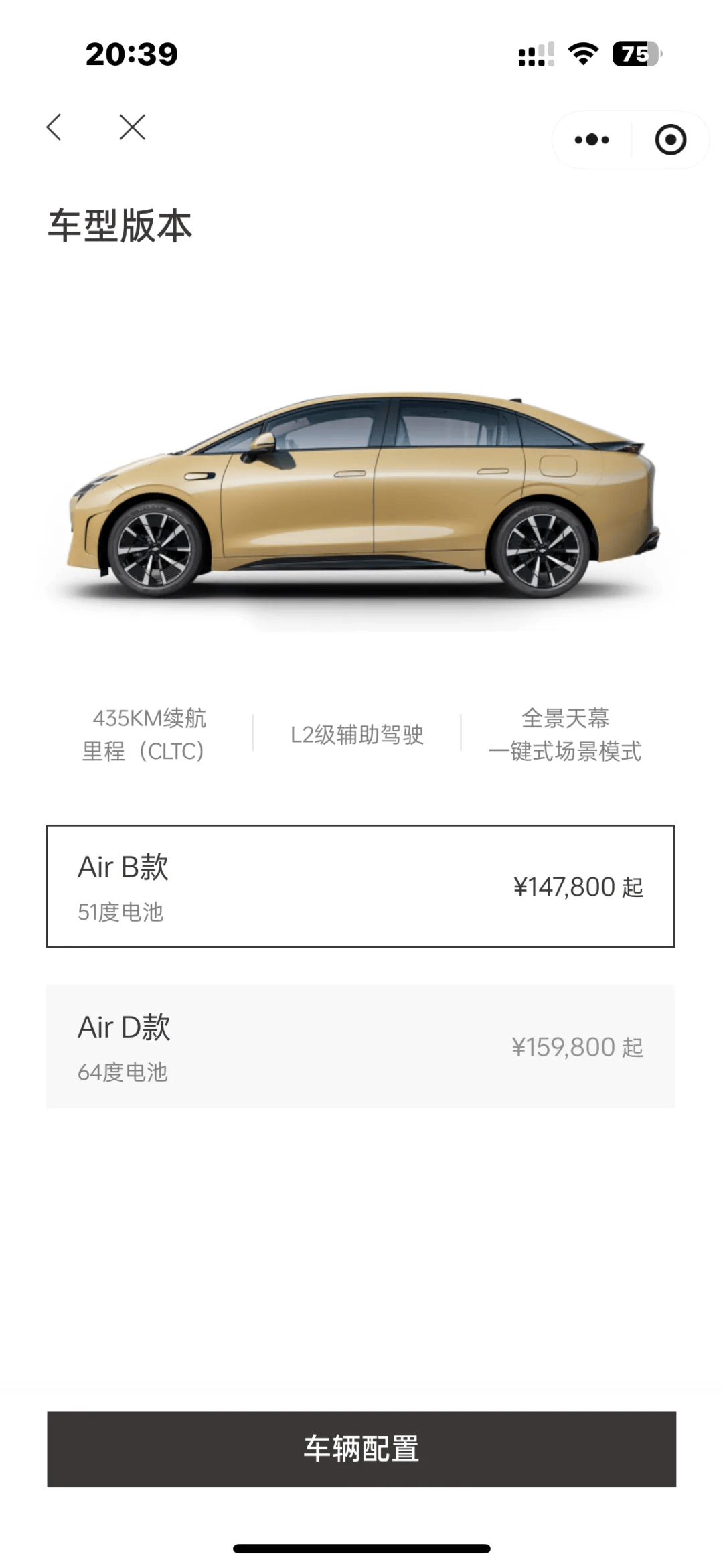Open the mini program more options menu
Viewport: 723px width, 1568px height.
click(x=592, y=139)
